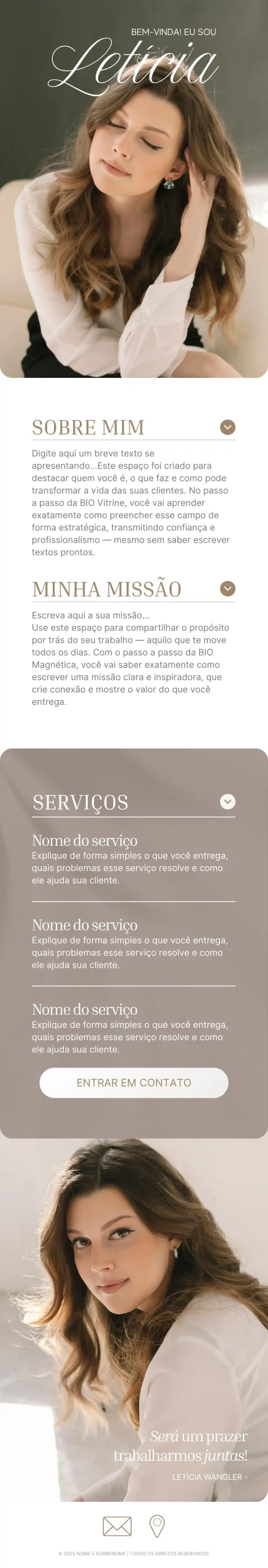Toggle the Minha Missão section chevron
268x1568 pixels.
tap(228, 589)
